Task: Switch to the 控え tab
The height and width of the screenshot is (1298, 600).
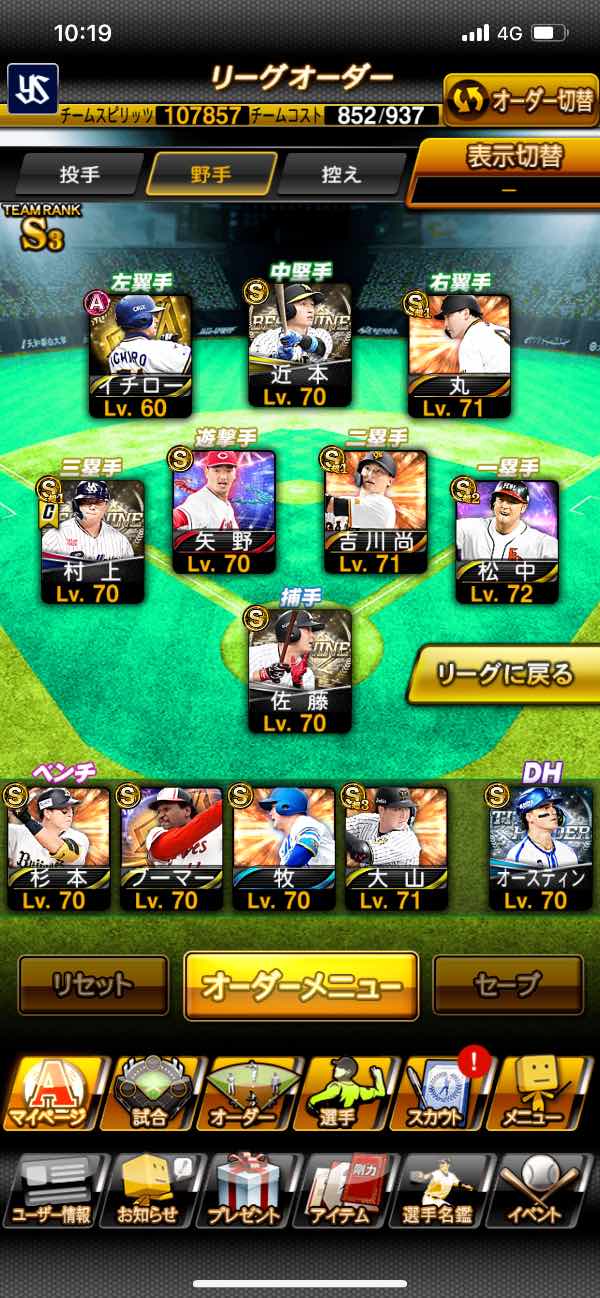Action: (x=341, y=174)
